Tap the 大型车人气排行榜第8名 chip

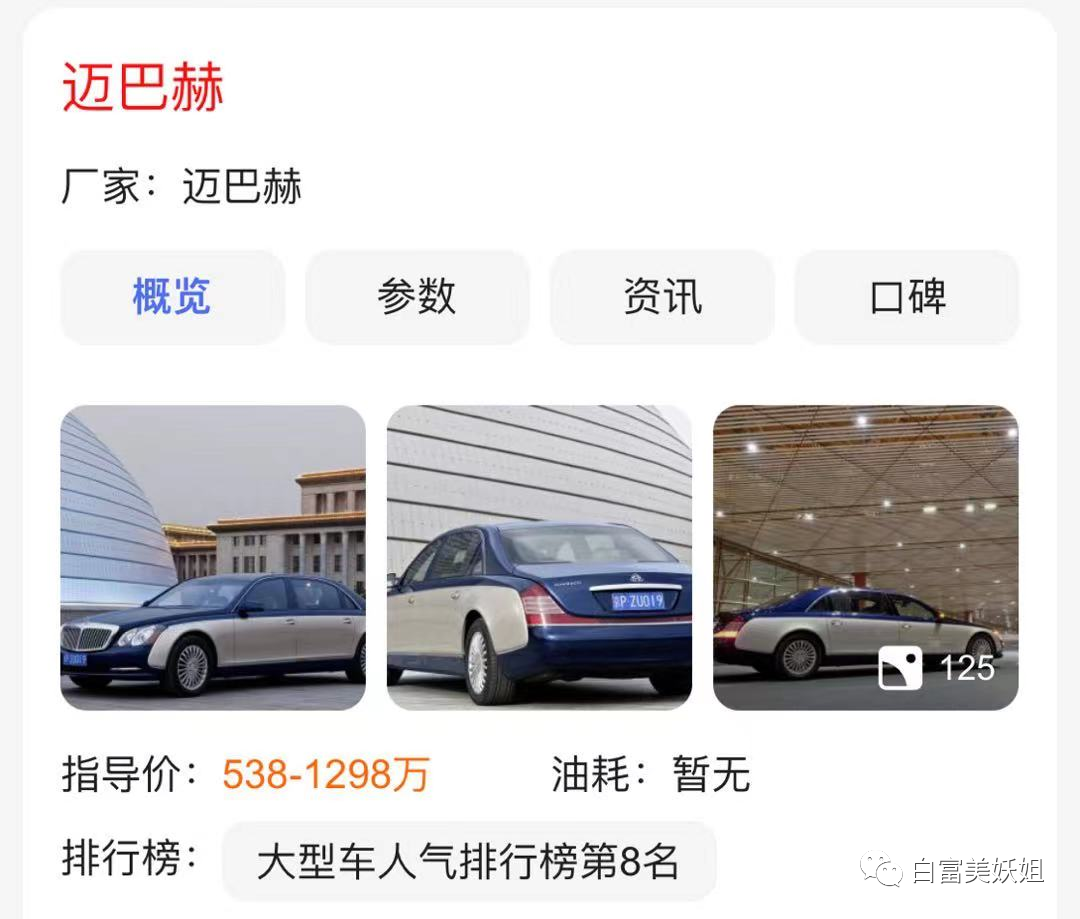pos(468,861)
